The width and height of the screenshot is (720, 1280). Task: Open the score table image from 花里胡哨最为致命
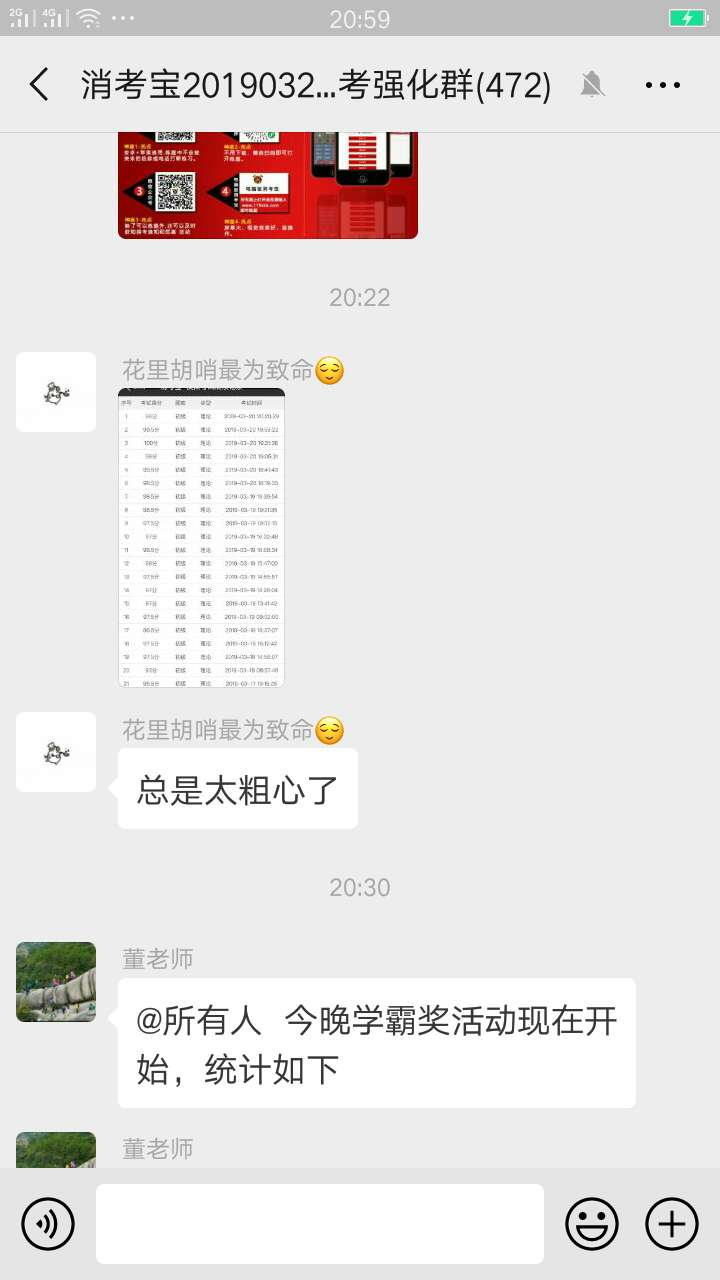201,538
